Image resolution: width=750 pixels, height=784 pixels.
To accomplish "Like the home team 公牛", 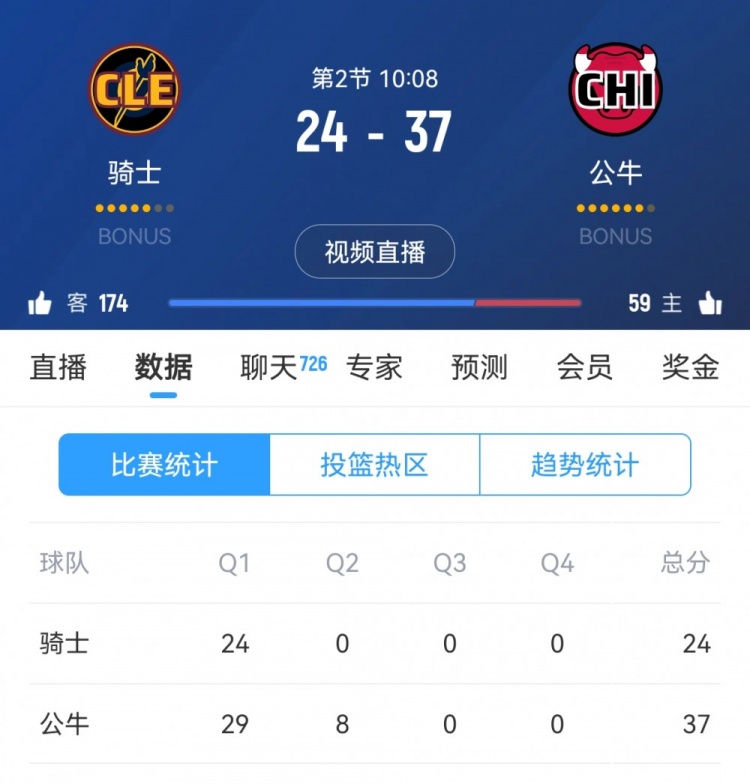I will 710,303.
